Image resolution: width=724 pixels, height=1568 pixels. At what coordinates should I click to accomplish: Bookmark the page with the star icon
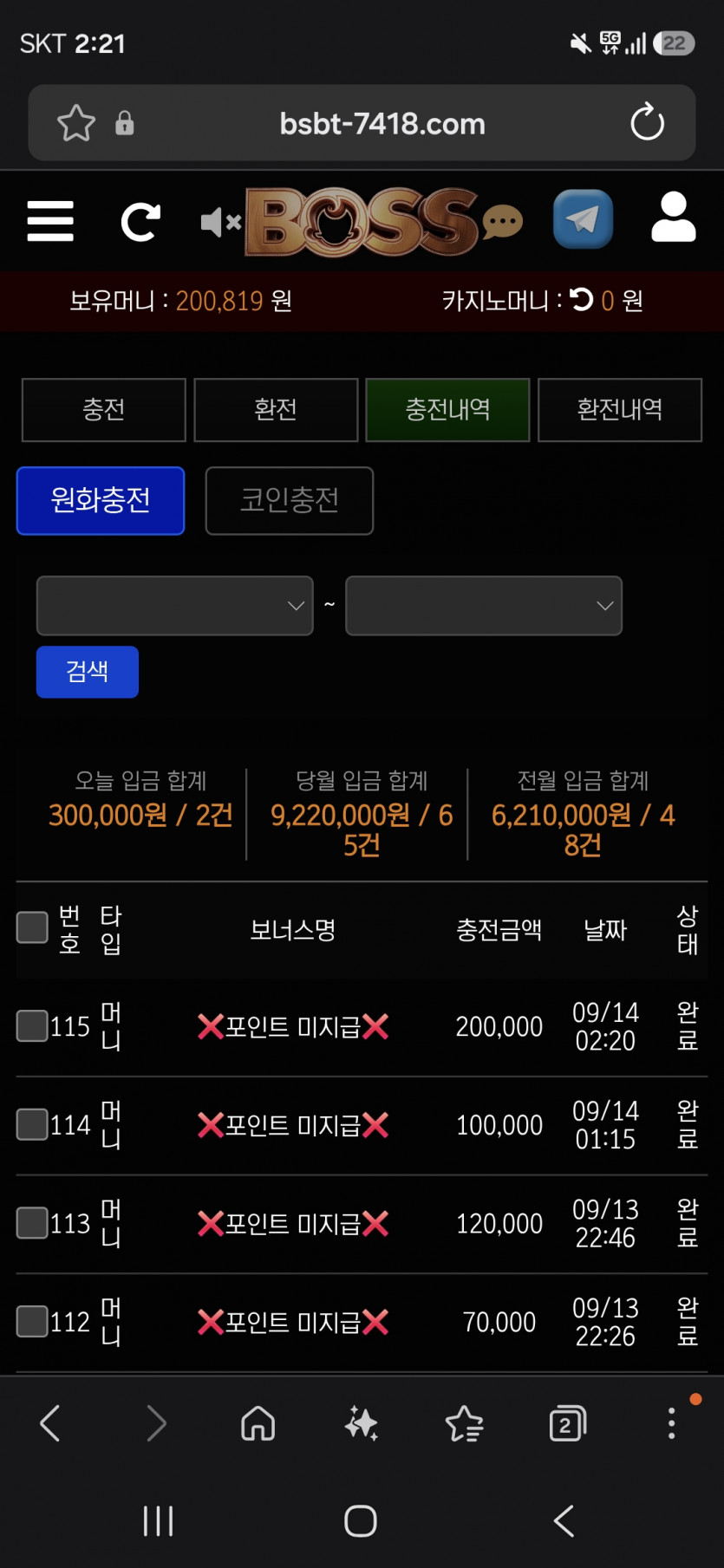click(75, 123)
